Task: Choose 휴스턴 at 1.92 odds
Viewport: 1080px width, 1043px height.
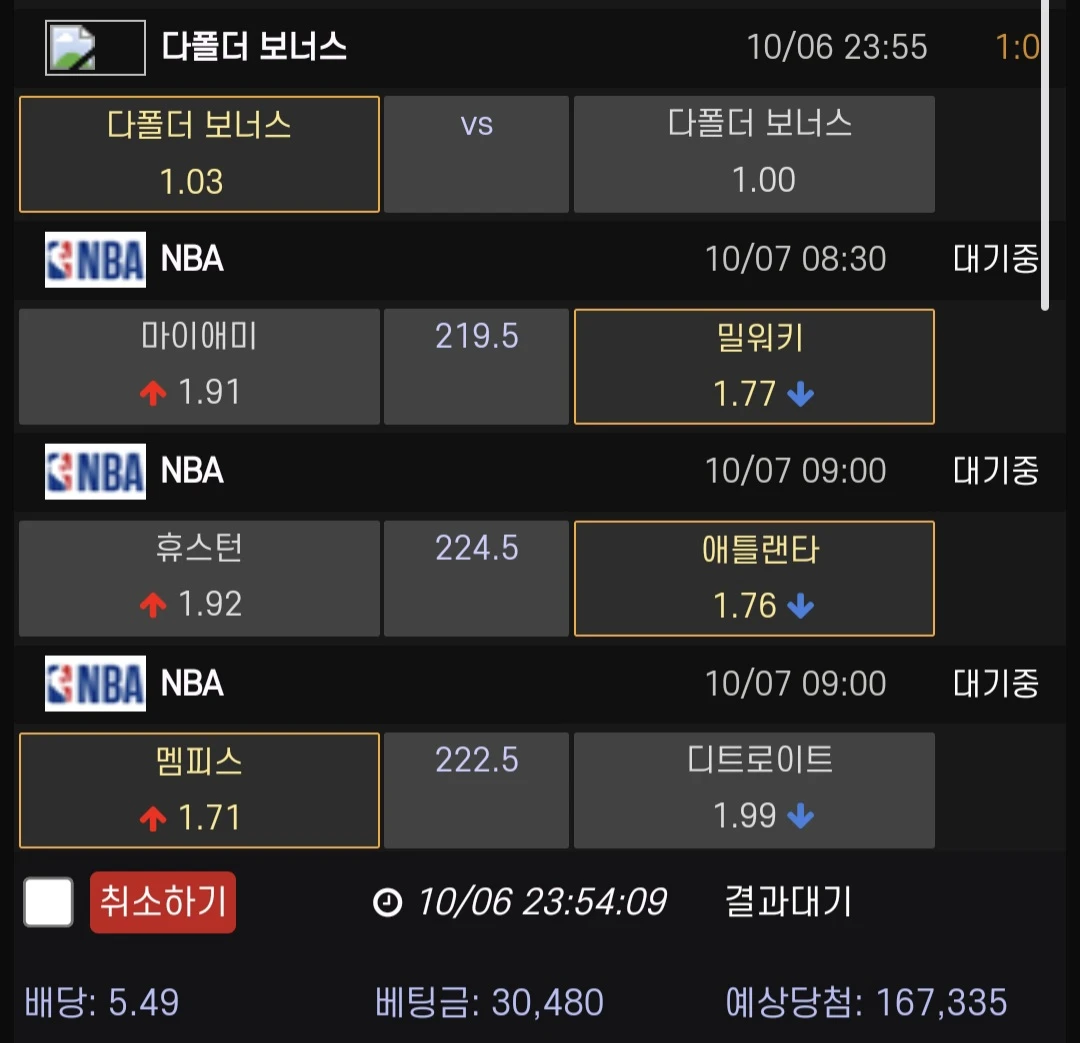Action: click(x=199, y=578)
